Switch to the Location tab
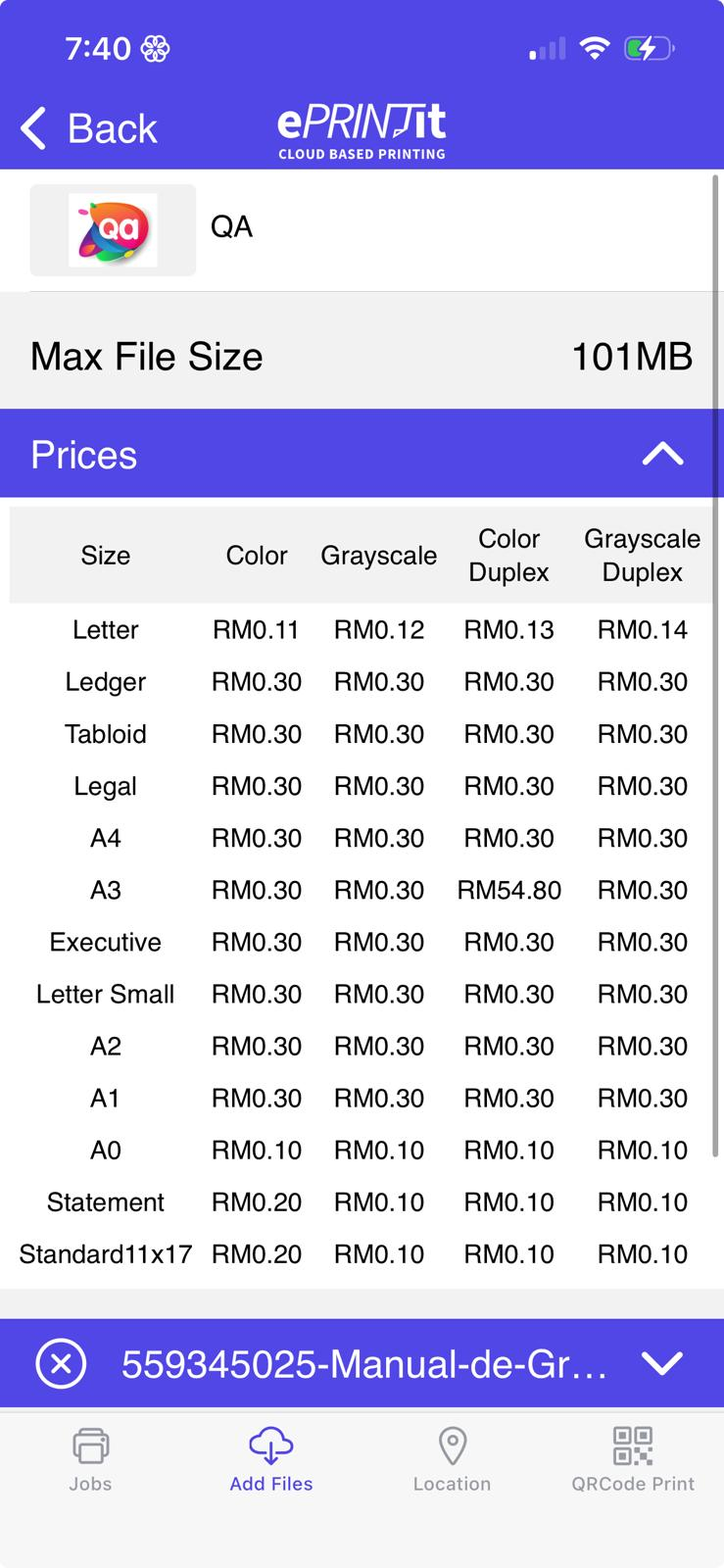 [x=452, y=1459]
